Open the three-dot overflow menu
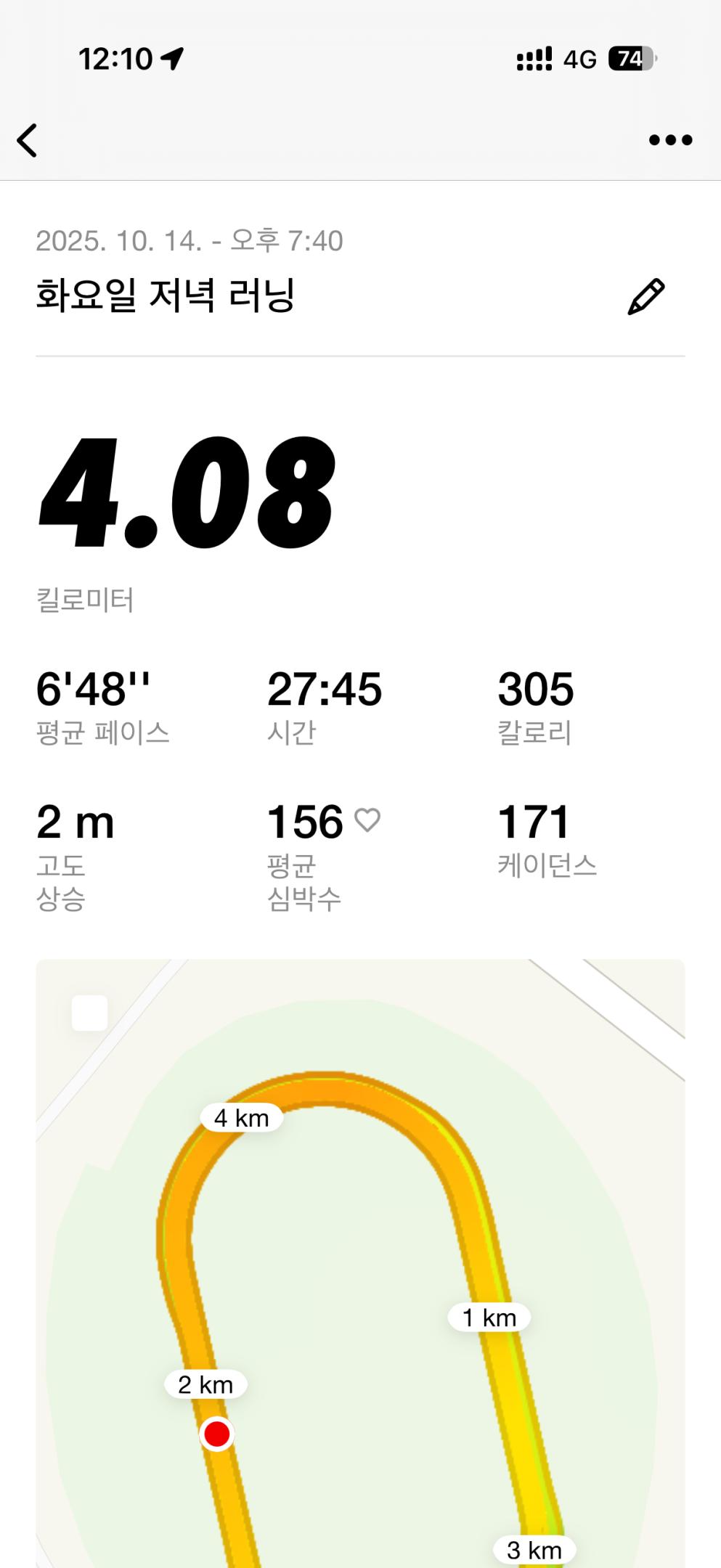This screenshot has height=1568, width=721. pyautogui.click(x=670, y=140)
